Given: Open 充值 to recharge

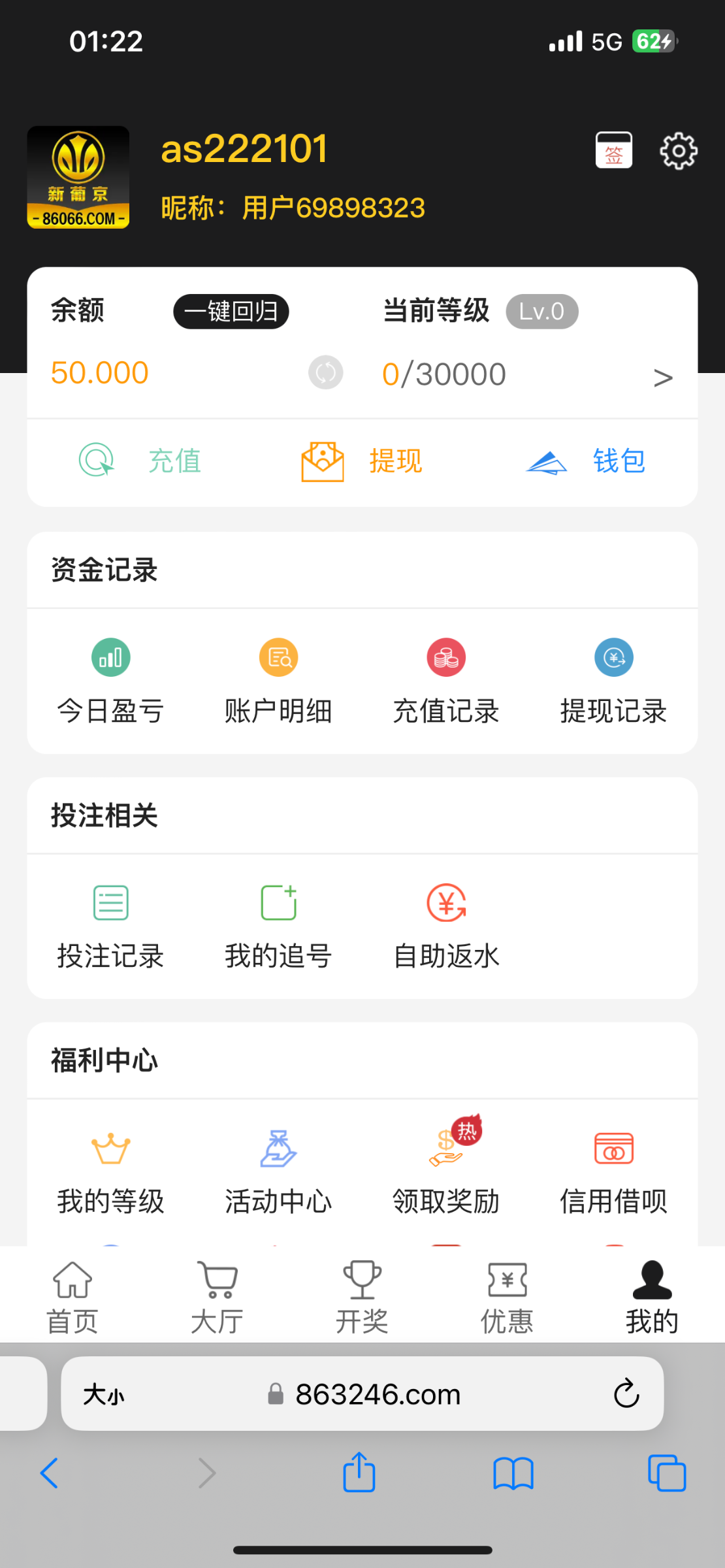Looking at the screenshot, I should point(140,461).
